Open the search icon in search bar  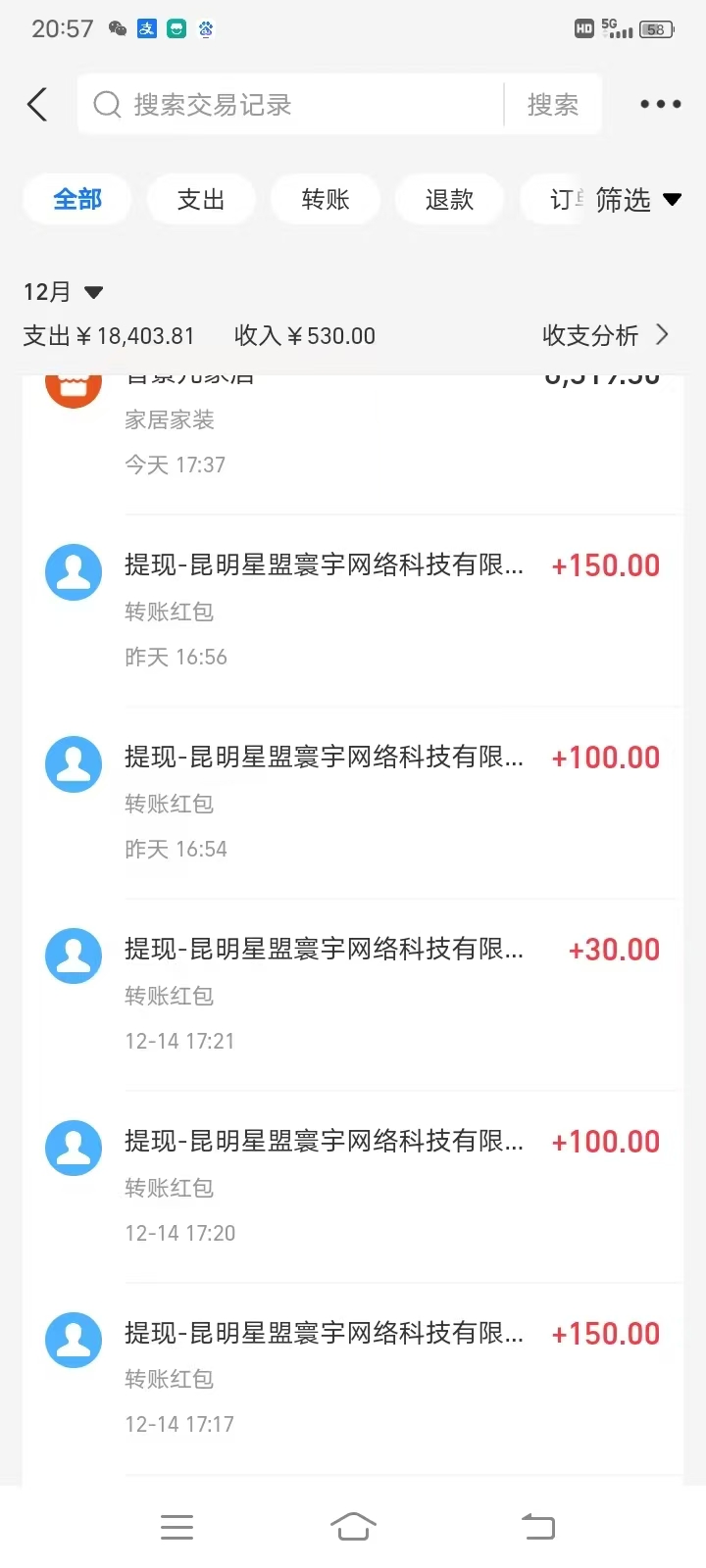pyautogui.click(x=106, y=104)
